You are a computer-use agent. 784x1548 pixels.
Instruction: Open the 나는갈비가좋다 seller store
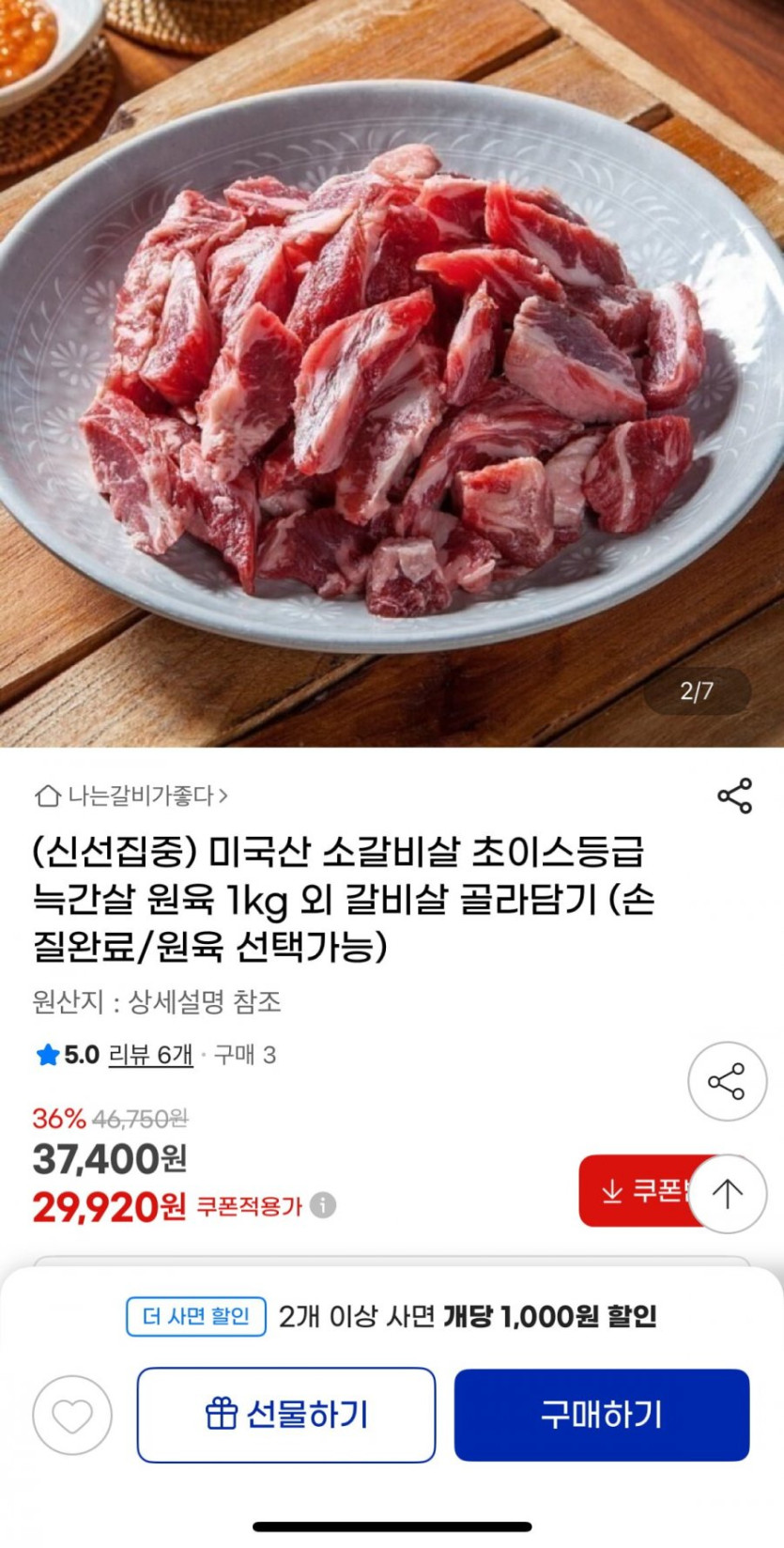pyautogui.click(x=141, y=796)
